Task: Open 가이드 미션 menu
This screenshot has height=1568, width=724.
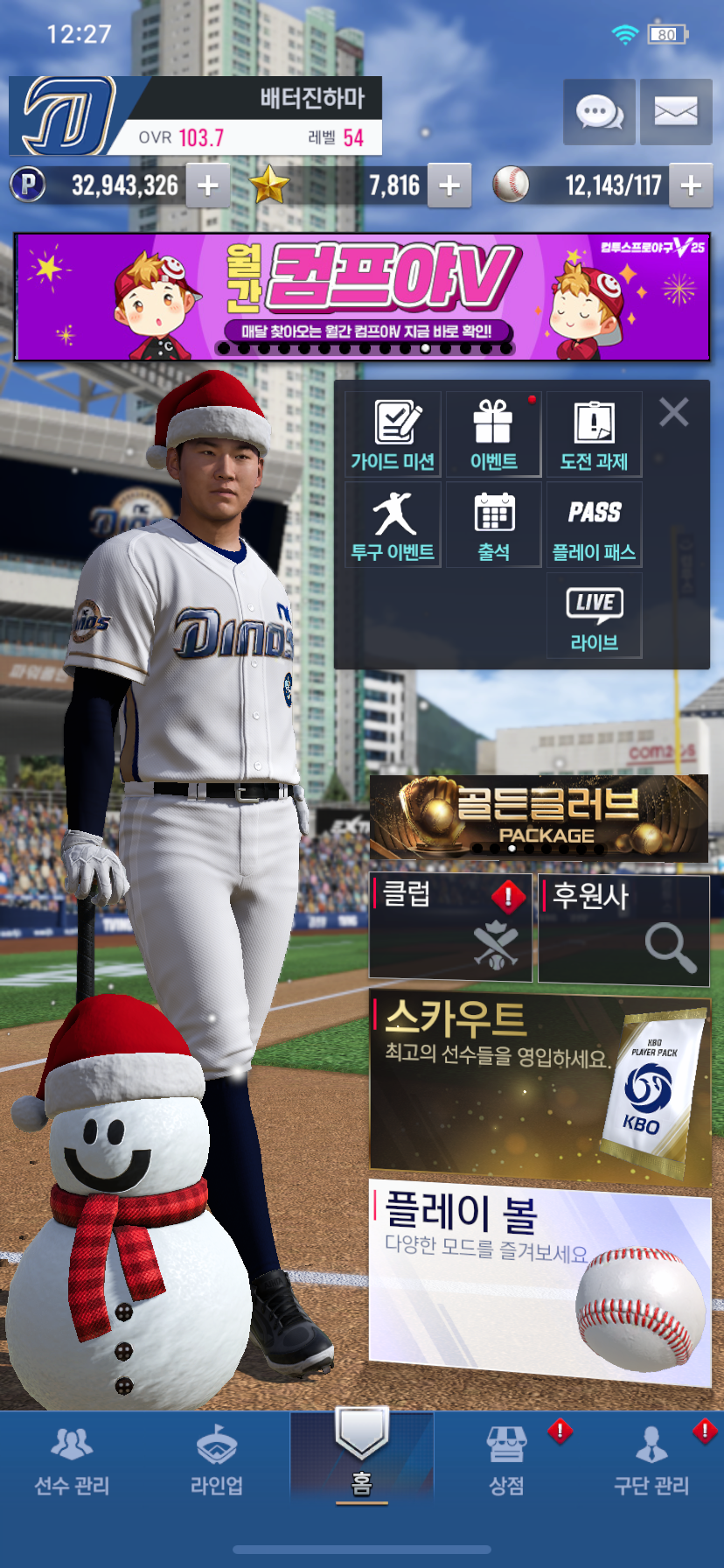Action: (x=393, y=435)
